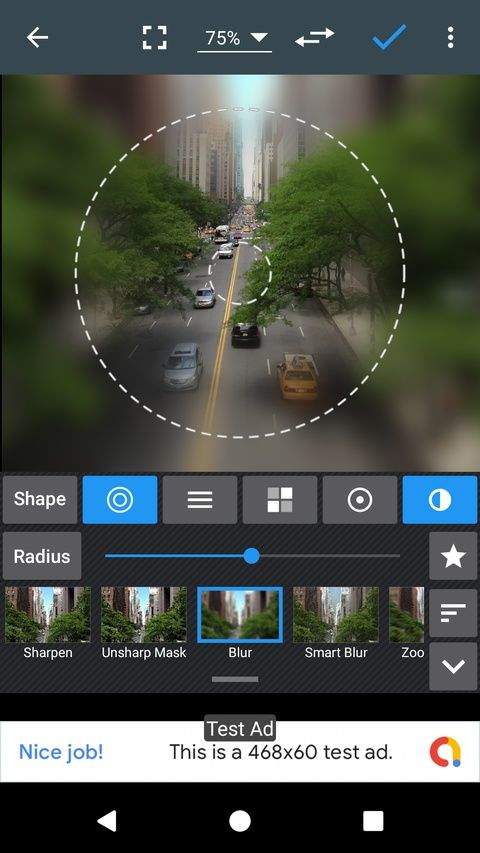480x853 pixels.
Task: Tap the center target button
Action: pos(360,499)
